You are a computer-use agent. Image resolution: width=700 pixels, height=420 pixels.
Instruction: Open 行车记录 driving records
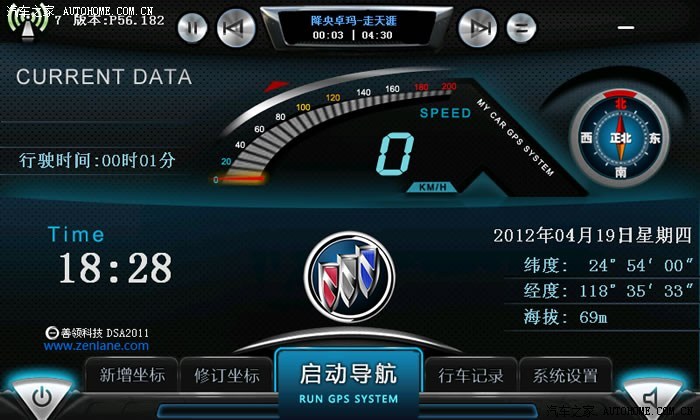[x=470, y=376]
